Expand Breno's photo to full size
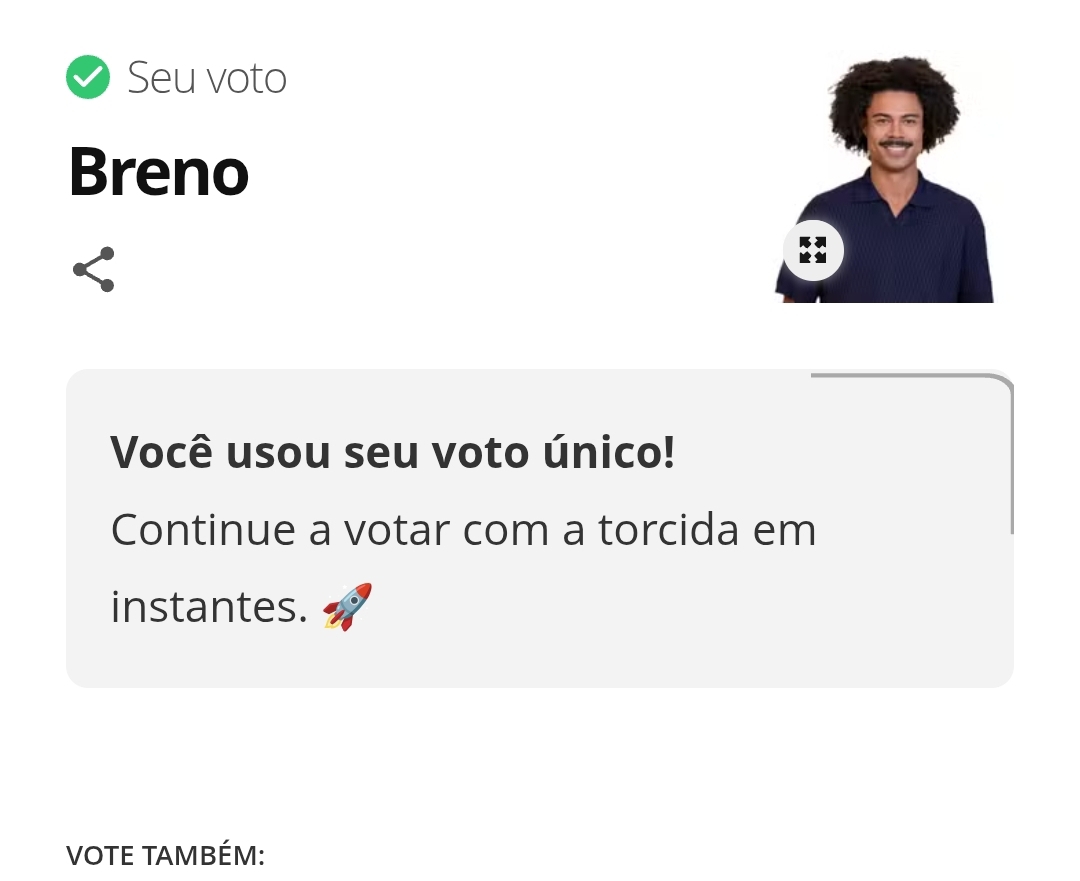This screenshot has width=1080, height=881. 813,250
